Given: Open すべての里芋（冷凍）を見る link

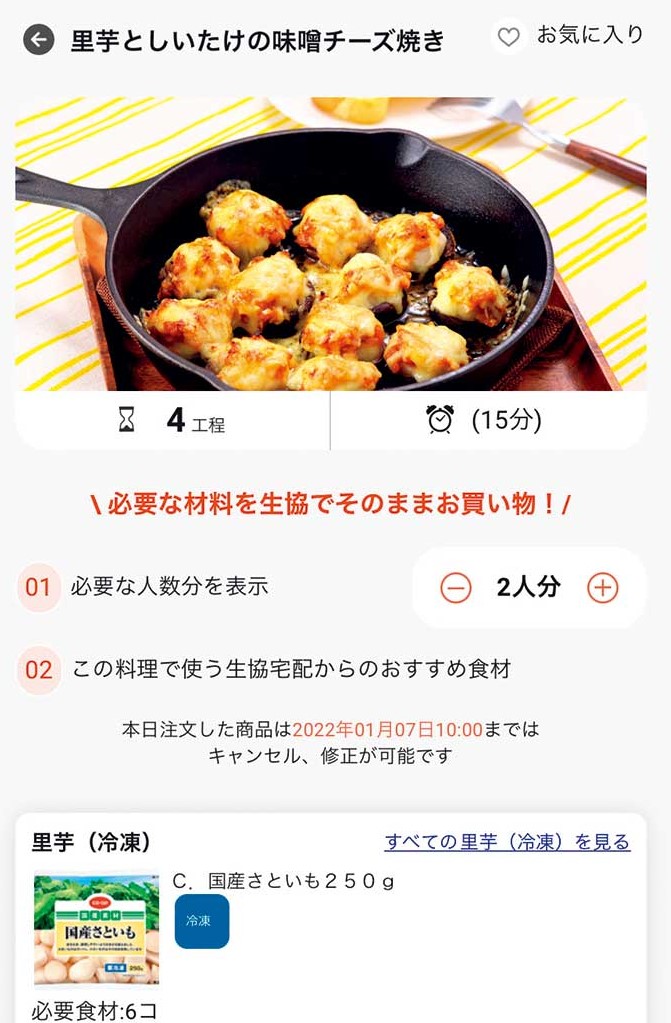Looking at the screenshot, I should click(507, 842).
